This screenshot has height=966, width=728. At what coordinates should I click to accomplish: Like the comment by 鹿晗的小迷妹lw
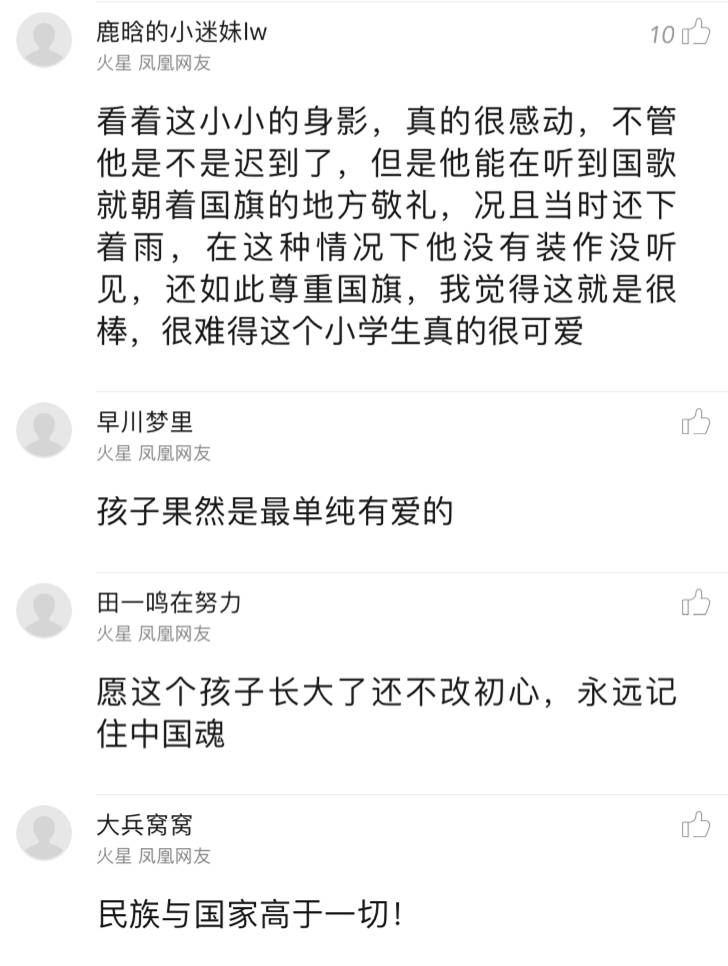coord(695,33)
